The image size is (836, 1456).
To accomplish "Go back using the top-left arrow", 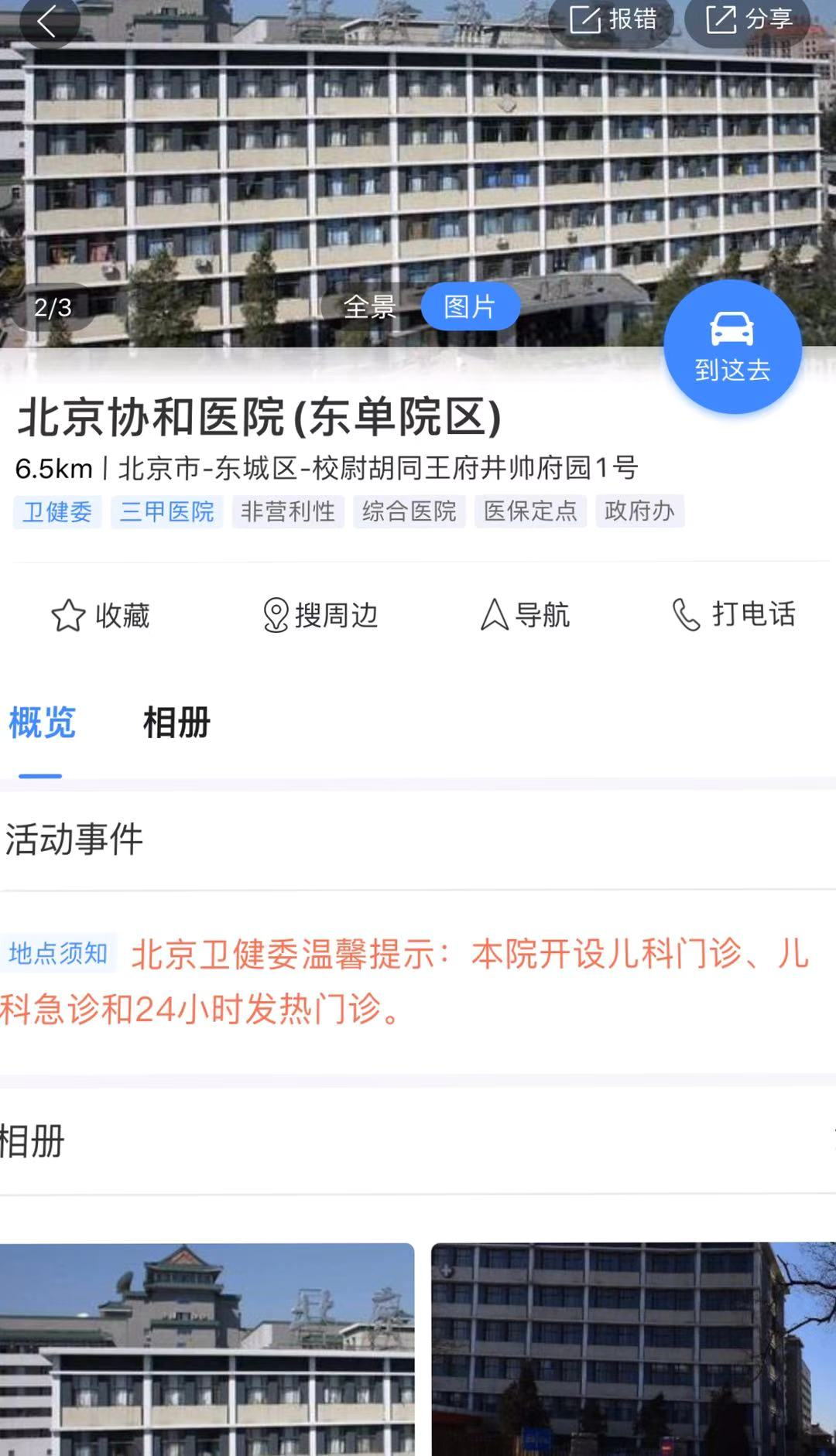I will [x=48, y=21].
